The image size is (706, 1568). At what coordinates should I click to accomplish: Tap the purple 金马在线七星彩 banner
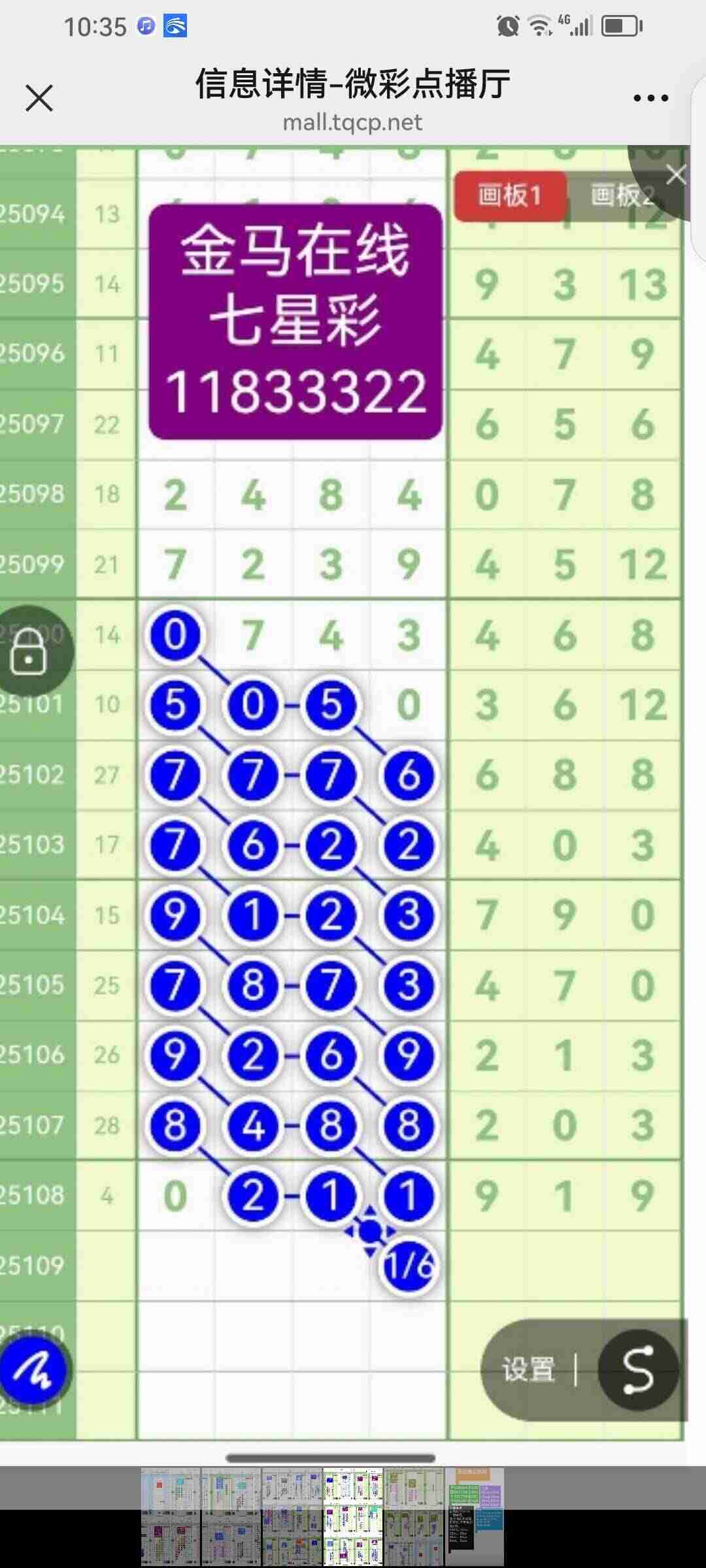pyautogui.click(x=295, y=322)
